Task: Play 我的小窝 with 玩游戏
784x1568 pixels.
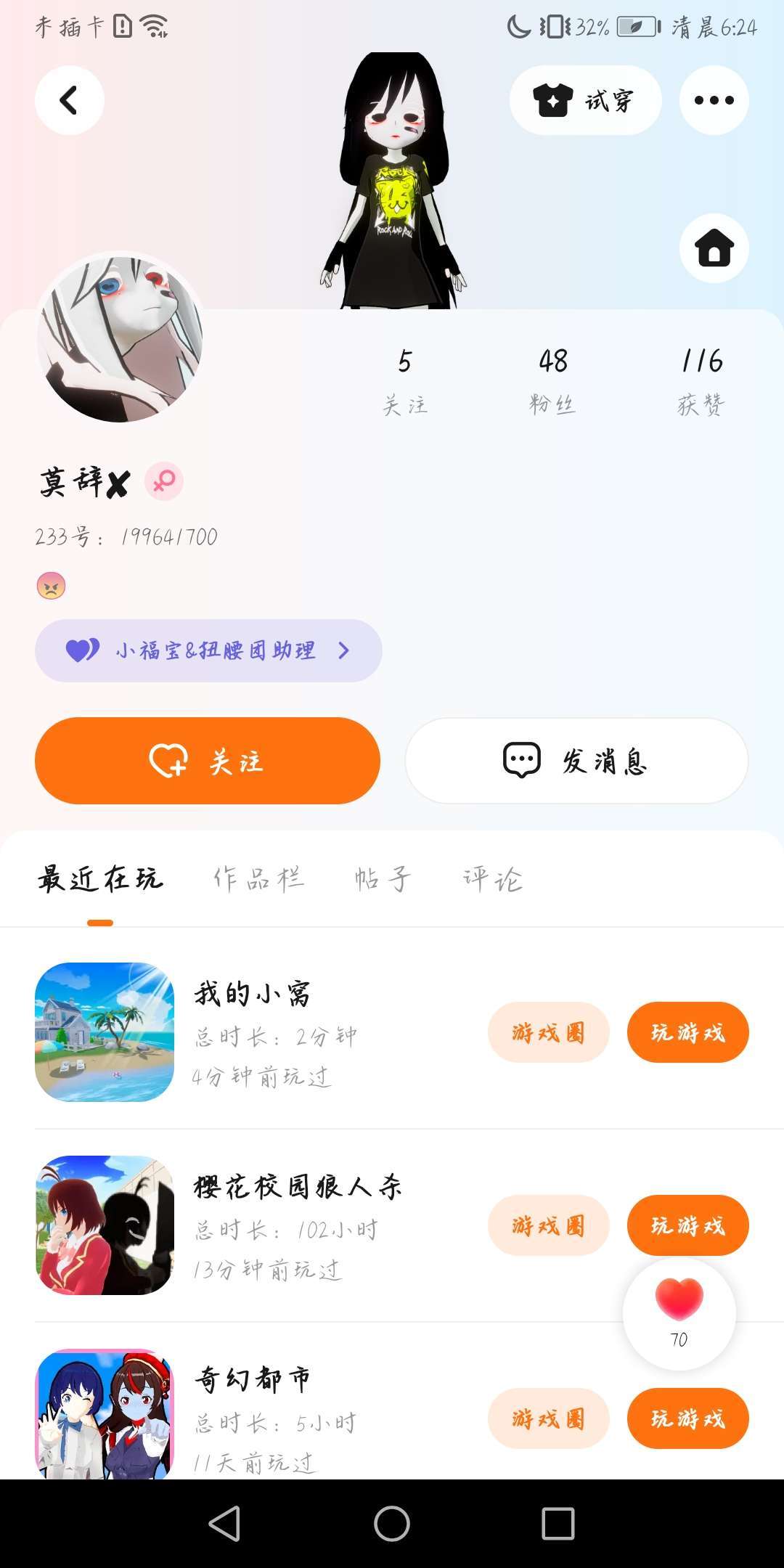Action: click(x=687, y=1032)
